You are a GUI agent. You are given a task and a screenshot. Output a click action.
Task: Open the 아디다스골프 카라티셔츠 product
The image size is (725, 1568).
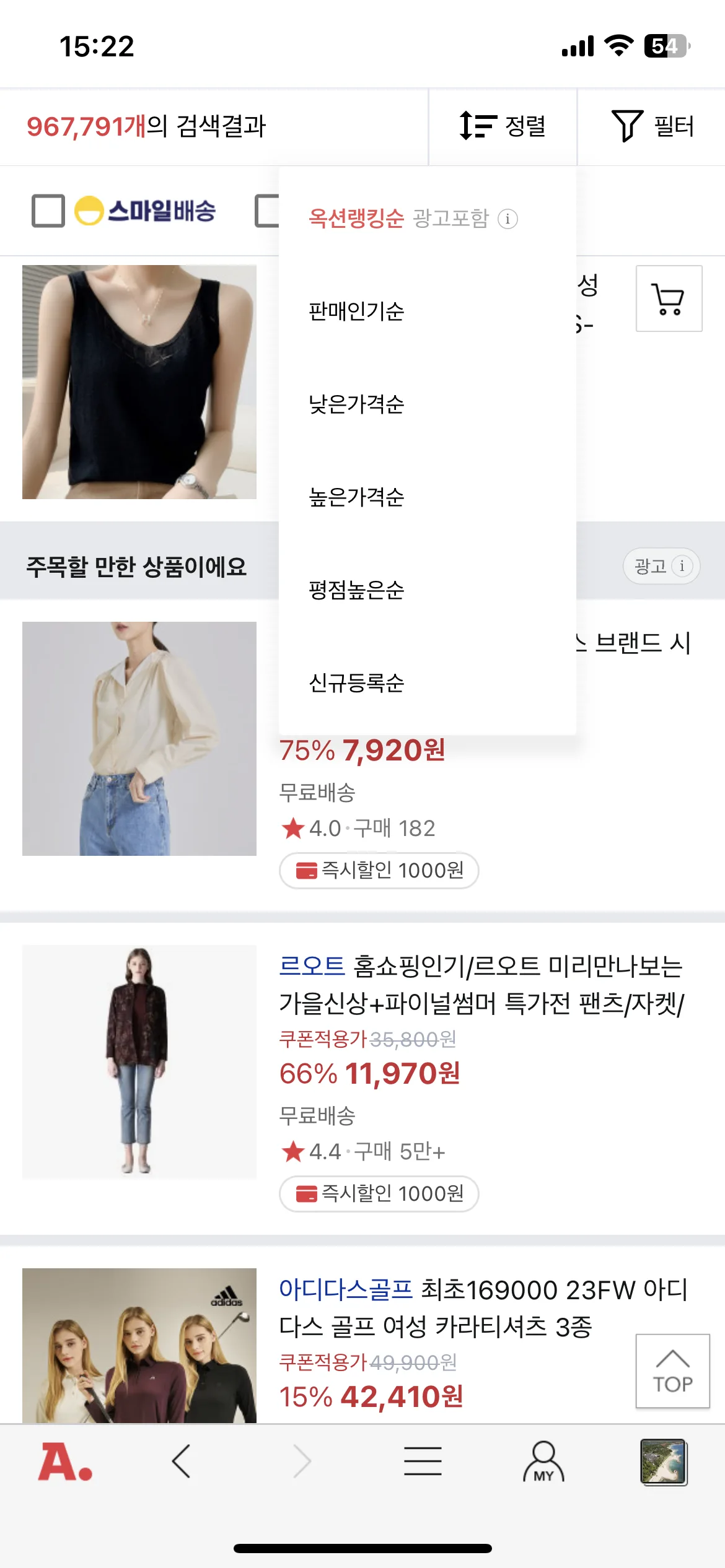[x=483, y=1307]
